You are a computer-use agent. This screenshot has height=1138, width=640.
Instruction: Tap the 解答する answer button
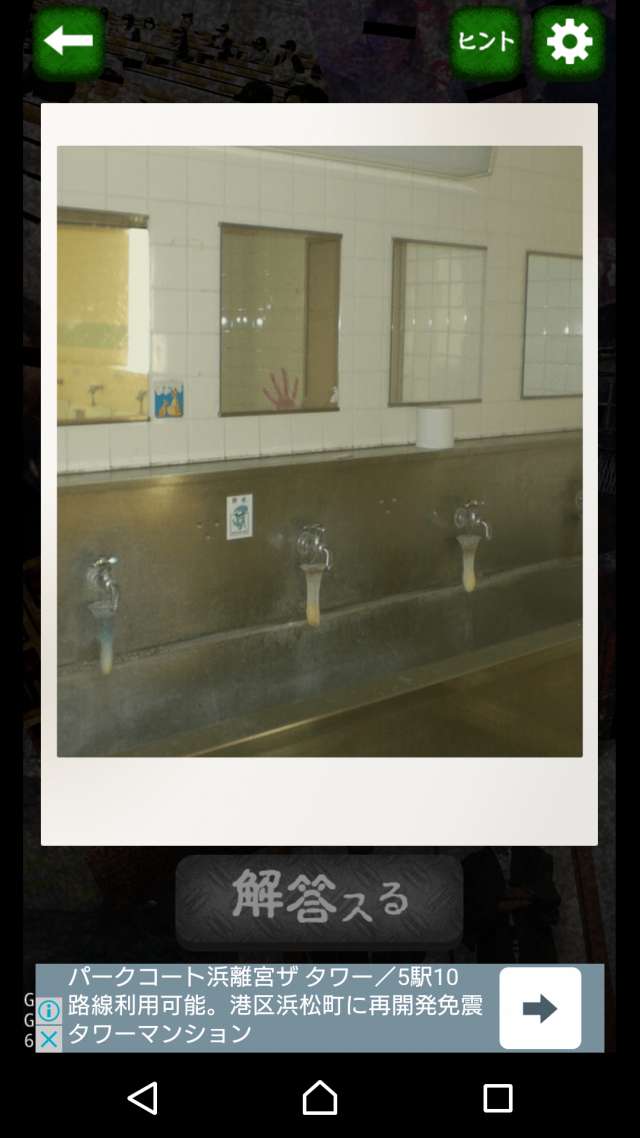click(x=319, y=899)
